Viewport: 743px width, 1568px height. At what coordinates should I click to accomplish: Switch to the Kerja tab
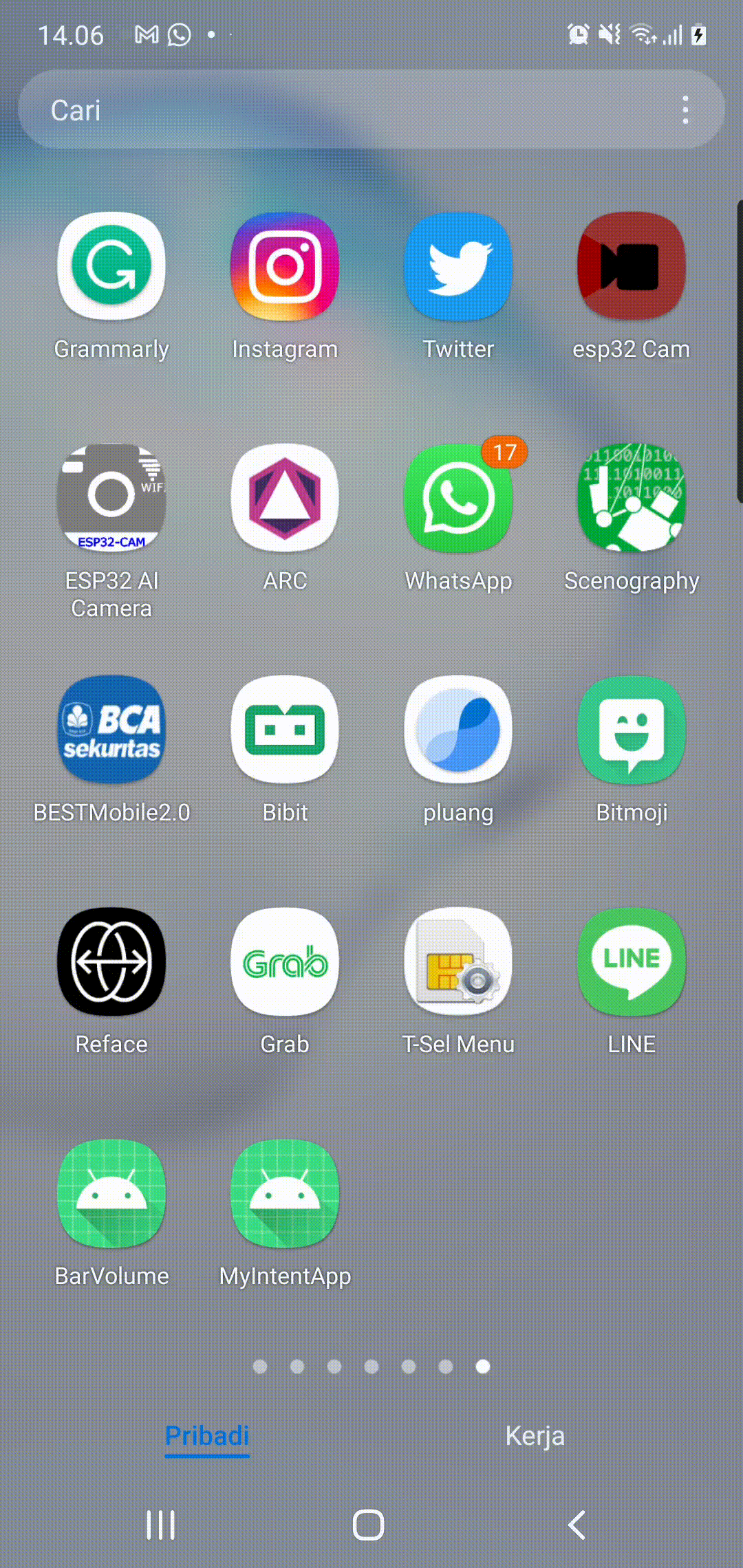click(x=535, y=1436)
